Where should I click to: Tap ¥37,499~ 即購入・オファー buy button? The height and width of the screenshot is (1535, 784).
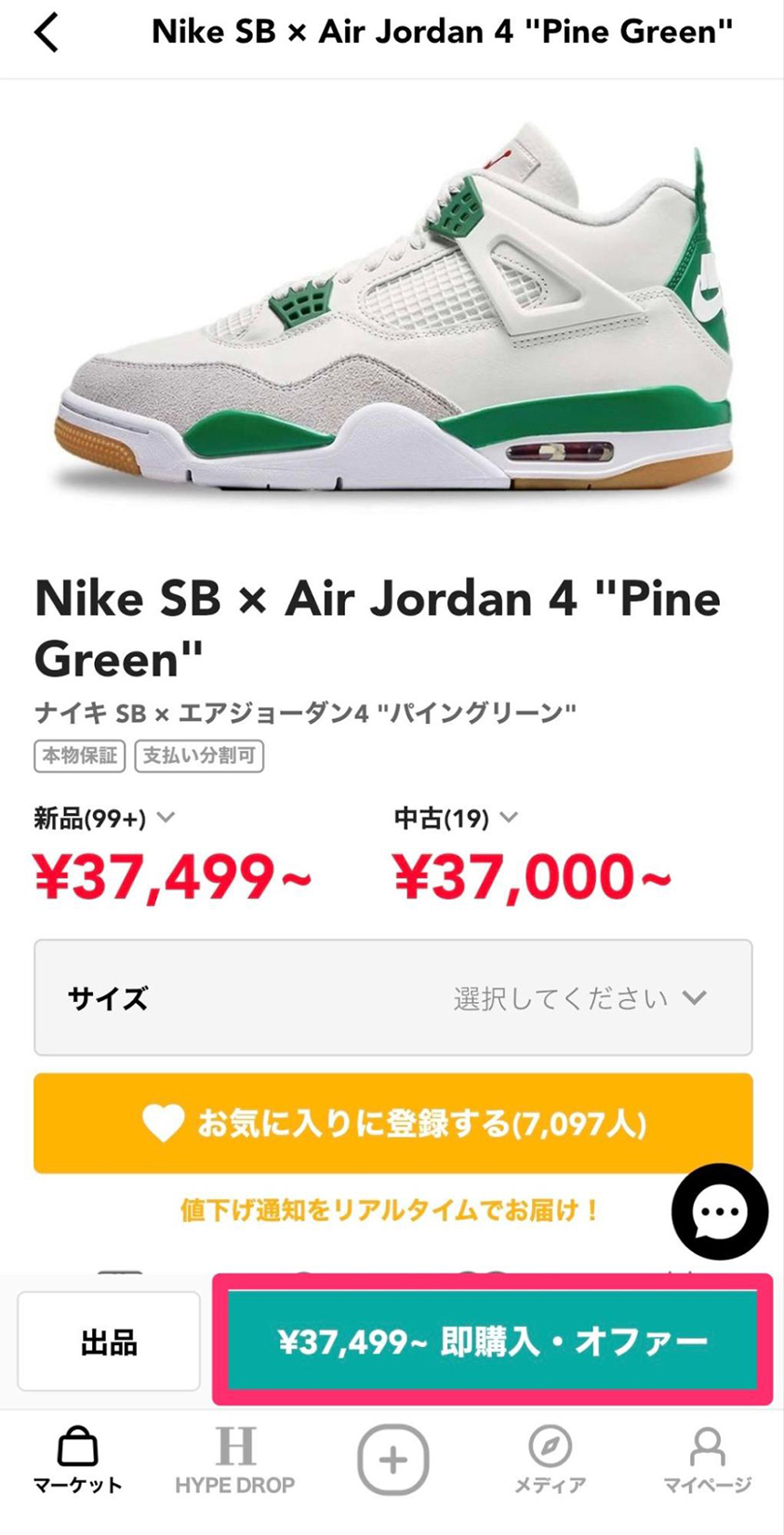click(x=493, y=1341)
